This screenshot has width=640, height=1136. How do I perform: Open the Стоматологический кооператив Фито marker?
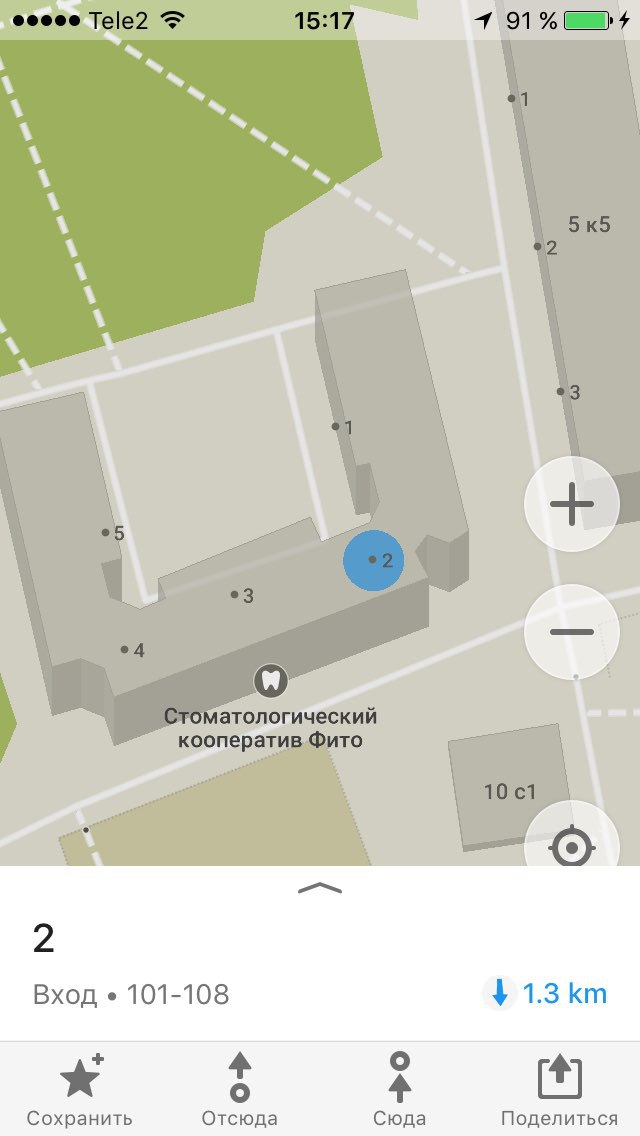(x=270, y=682)
